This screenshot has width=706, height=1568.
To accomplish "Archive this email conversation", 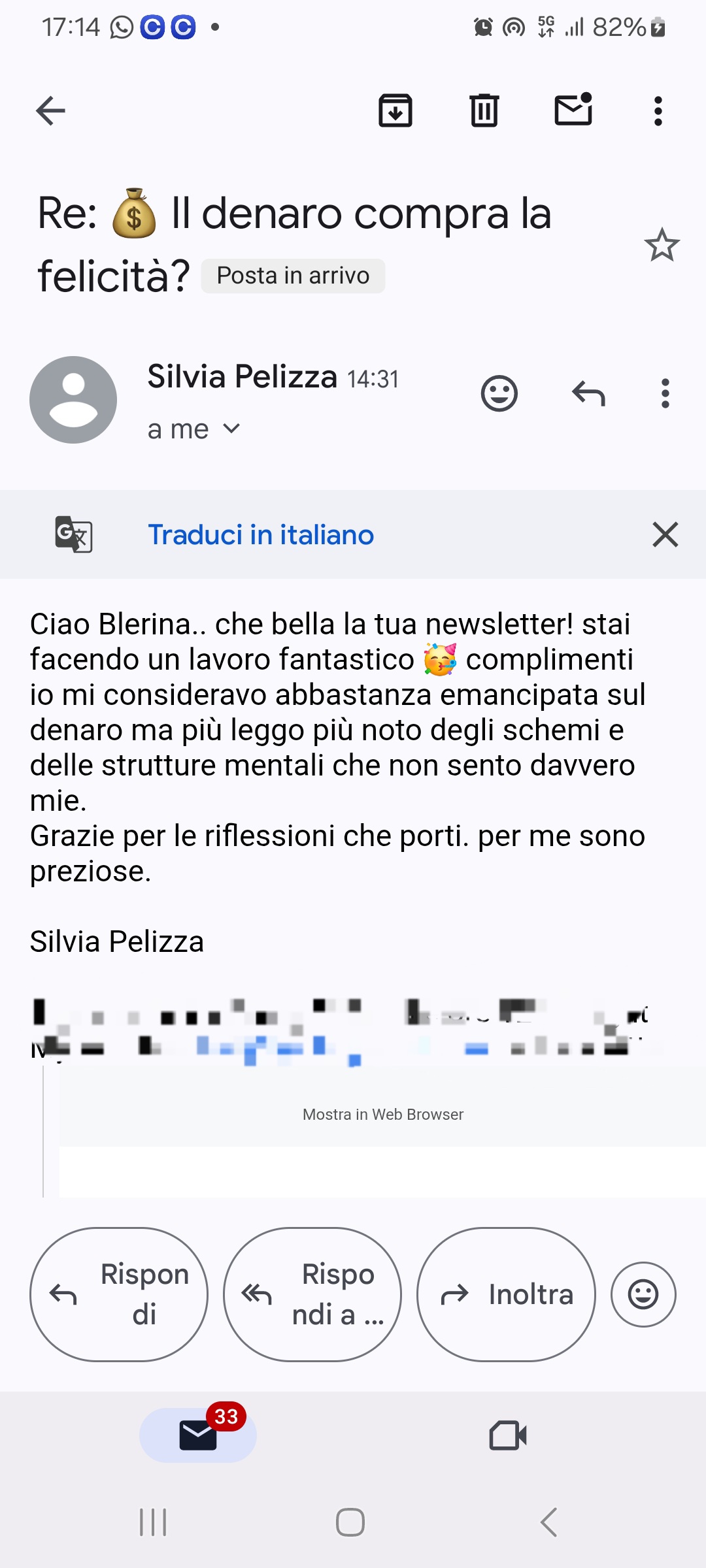I will (395, 110).
